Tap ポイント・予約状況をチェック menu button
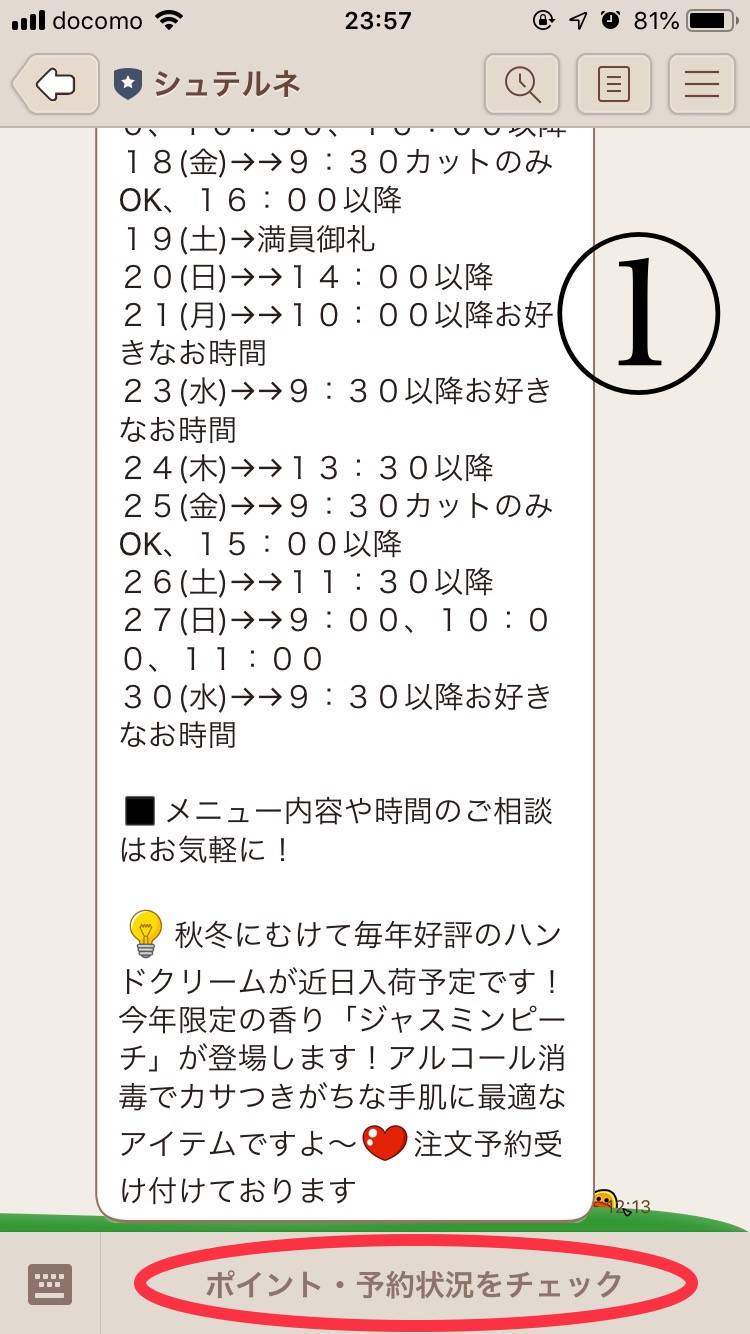Viewport: 750px width, 1334px height. pos(414,1284)
